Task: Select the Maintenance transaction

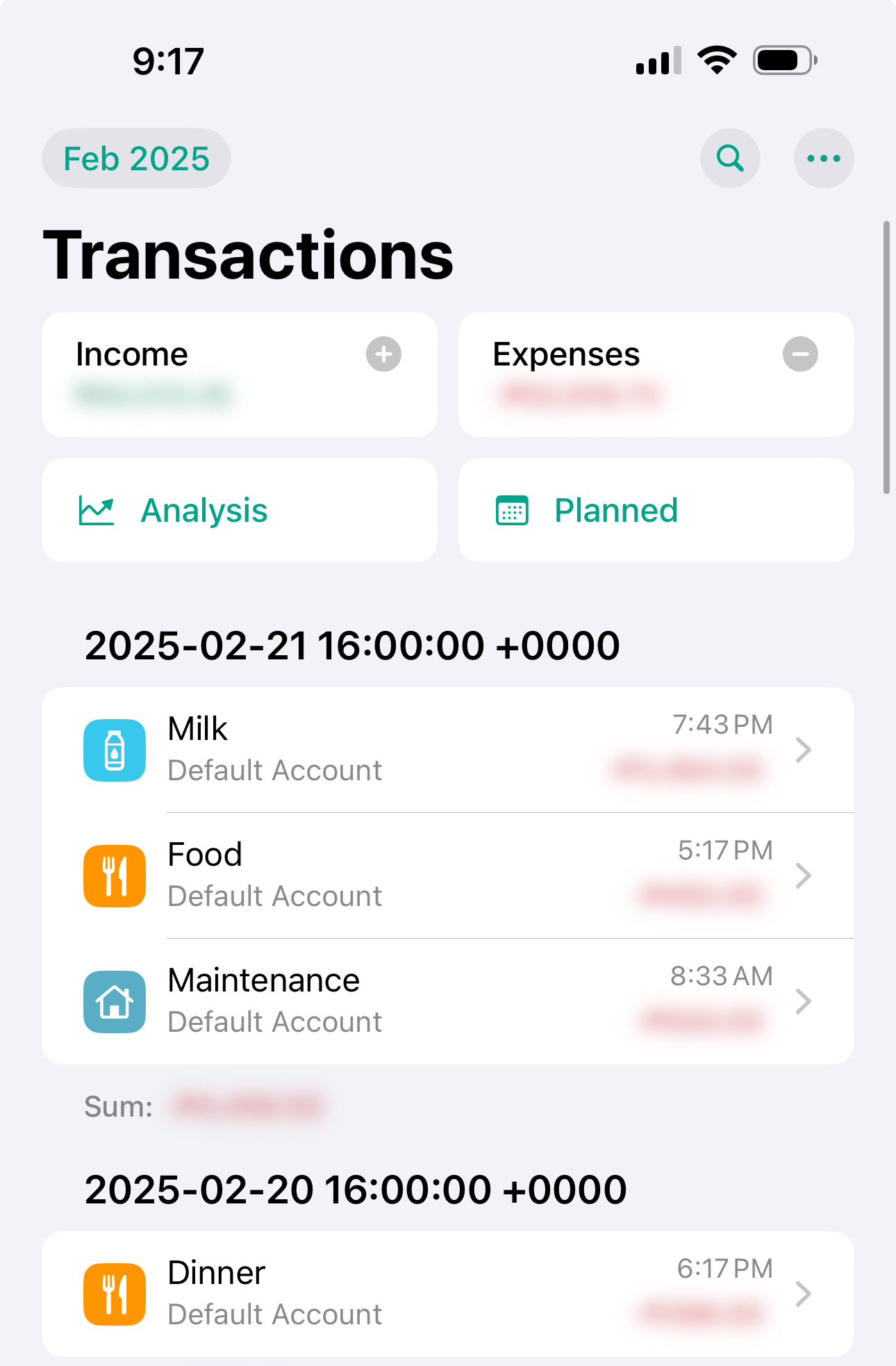Action: tap(447, 1001)
